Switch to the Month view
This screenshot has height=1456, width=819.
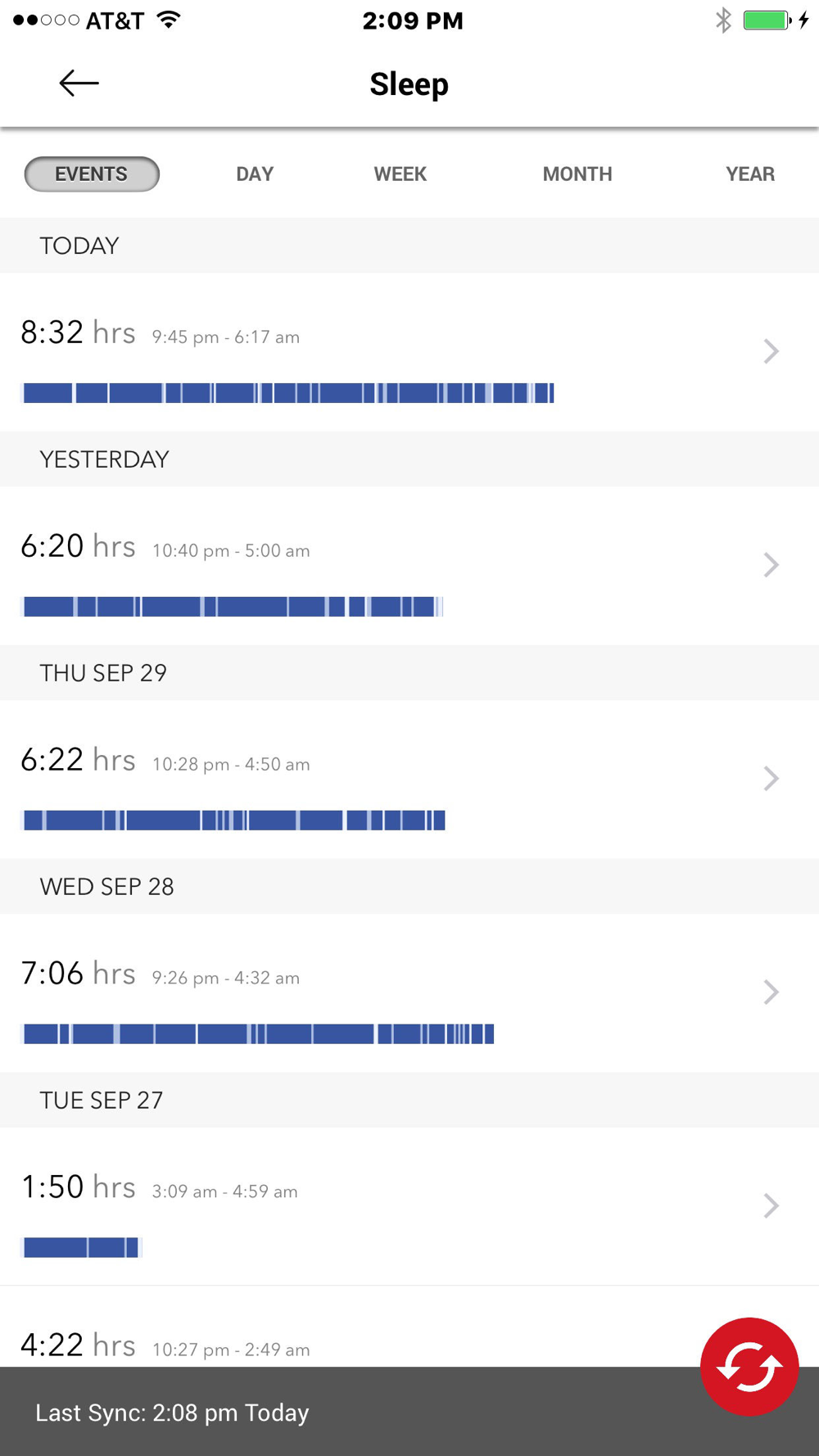coord(577,174)
